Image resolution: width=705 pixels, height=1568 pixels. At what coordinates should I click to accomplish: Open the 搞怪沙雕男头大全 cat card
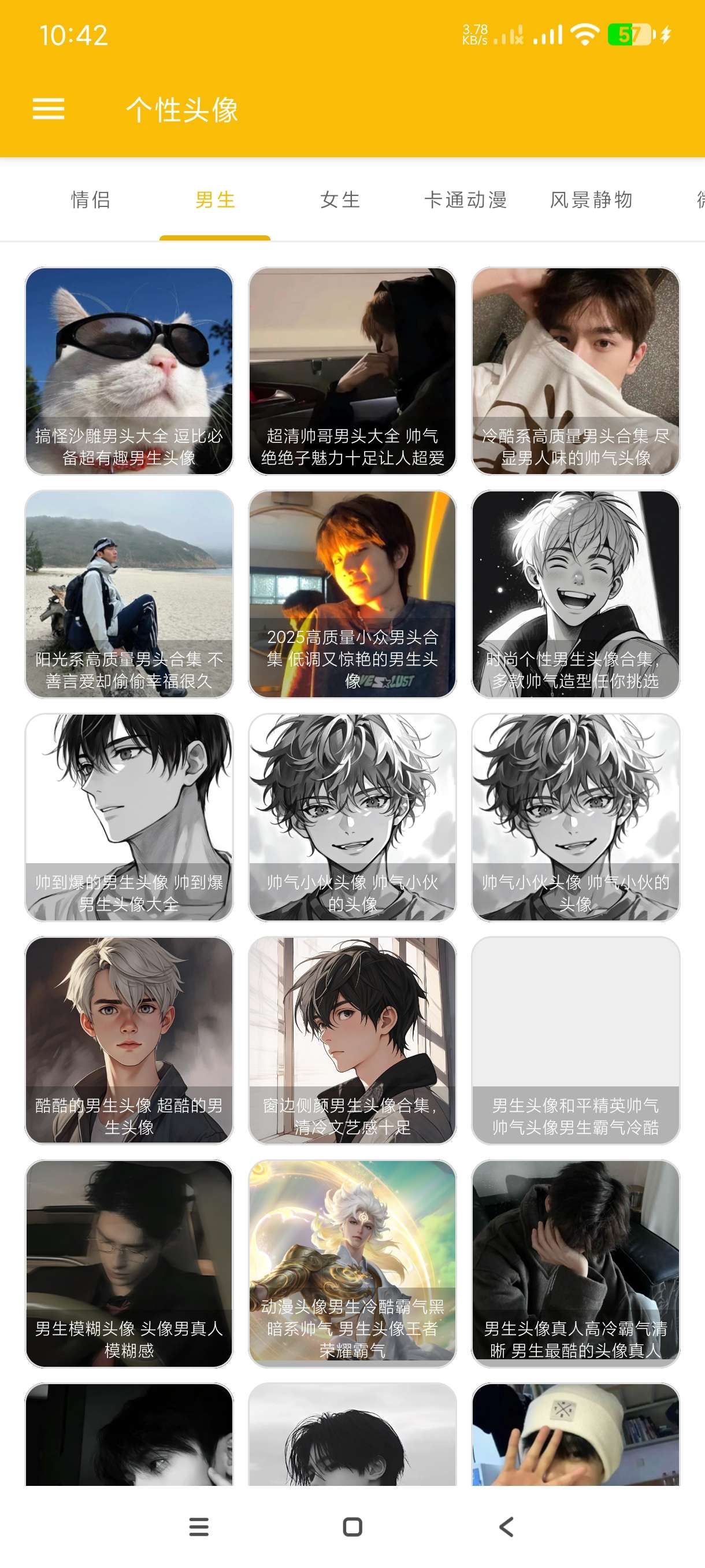point(129,371)
